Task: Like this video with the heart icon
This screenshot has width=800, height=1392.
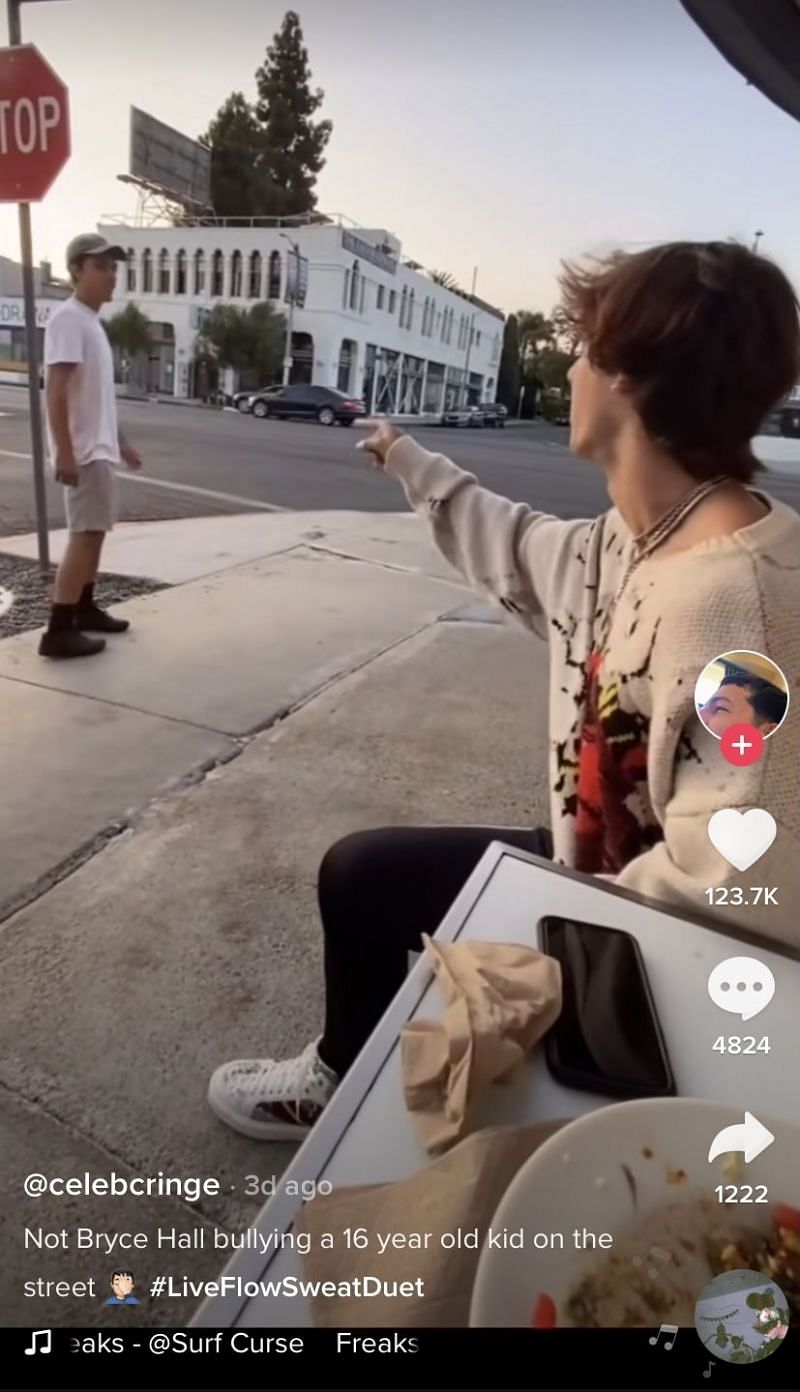Action: click(741, 839)
